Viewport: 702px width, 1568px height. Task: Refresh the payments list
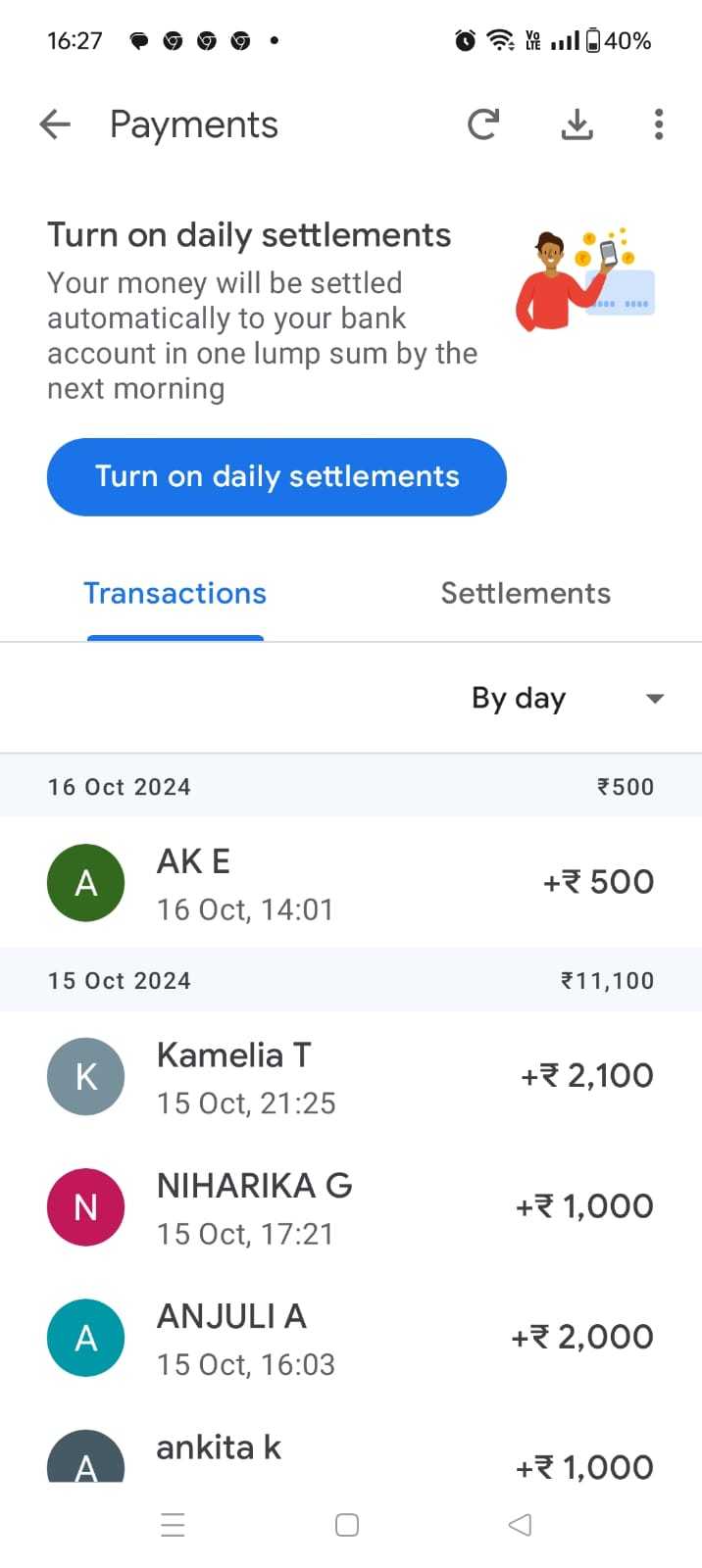(482, 124)
